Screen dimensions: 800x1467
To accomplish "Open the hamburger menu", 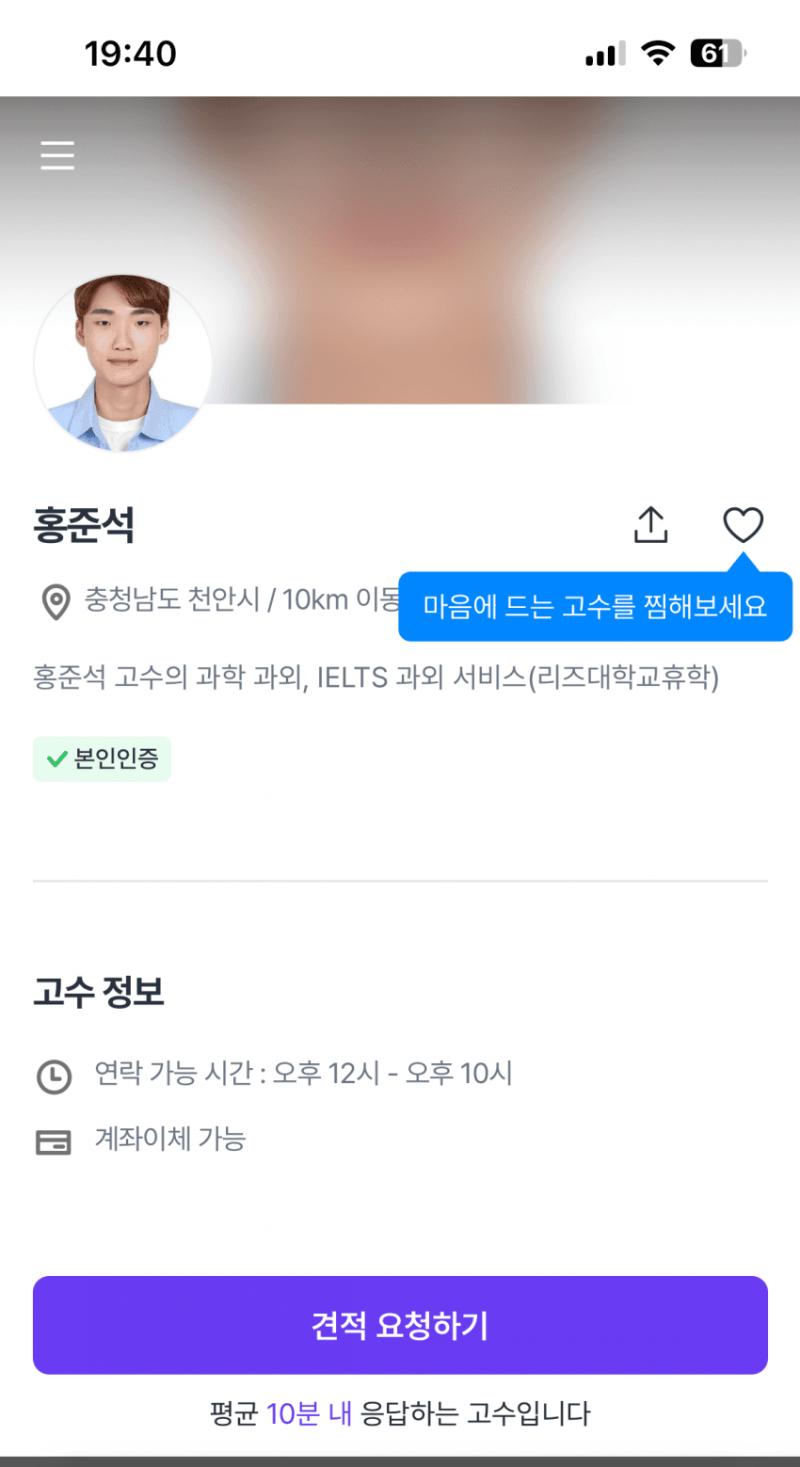I will (57, 155).
